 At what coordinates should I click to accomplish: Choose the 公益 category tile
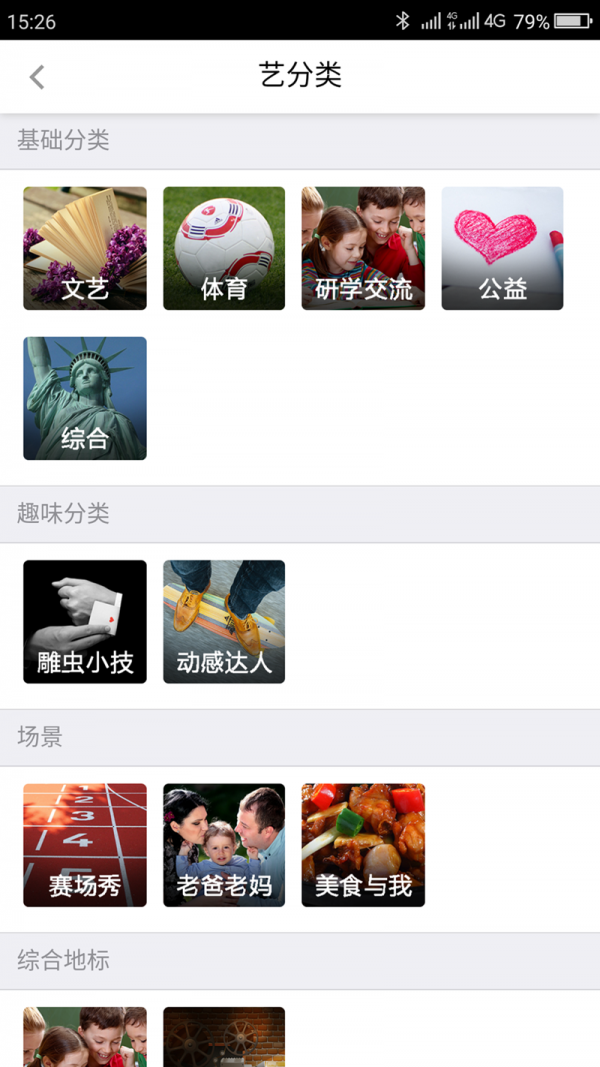[x=502, y=248]
